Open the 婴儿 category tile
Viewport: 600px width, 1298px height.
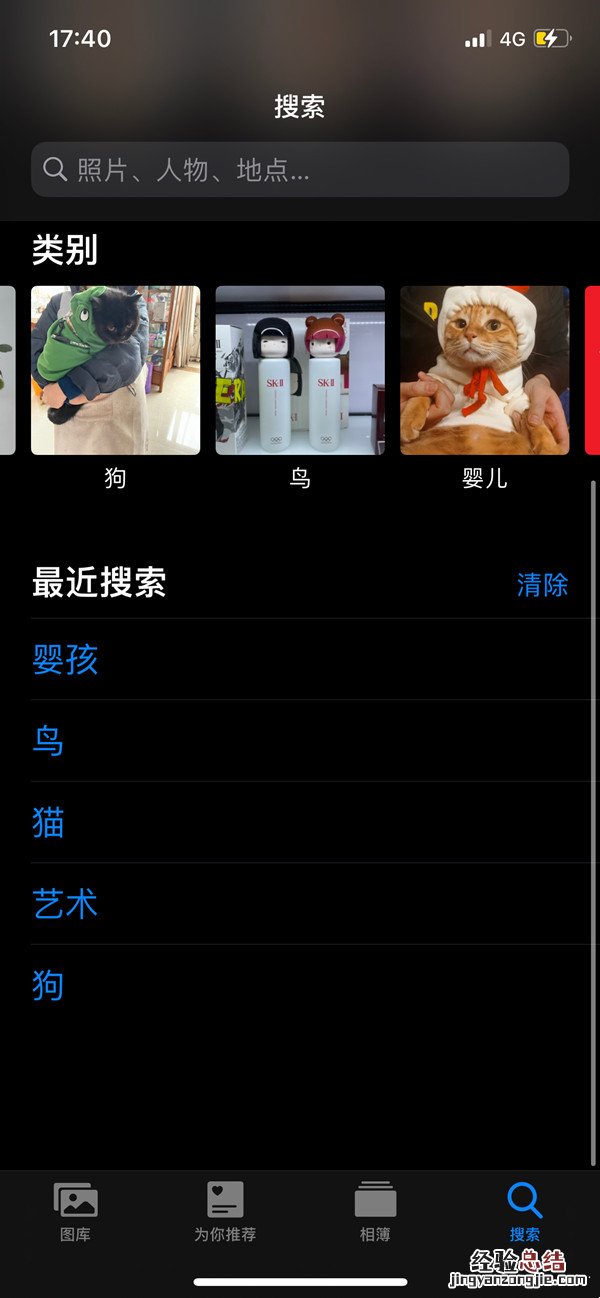[x=485, y=371]
